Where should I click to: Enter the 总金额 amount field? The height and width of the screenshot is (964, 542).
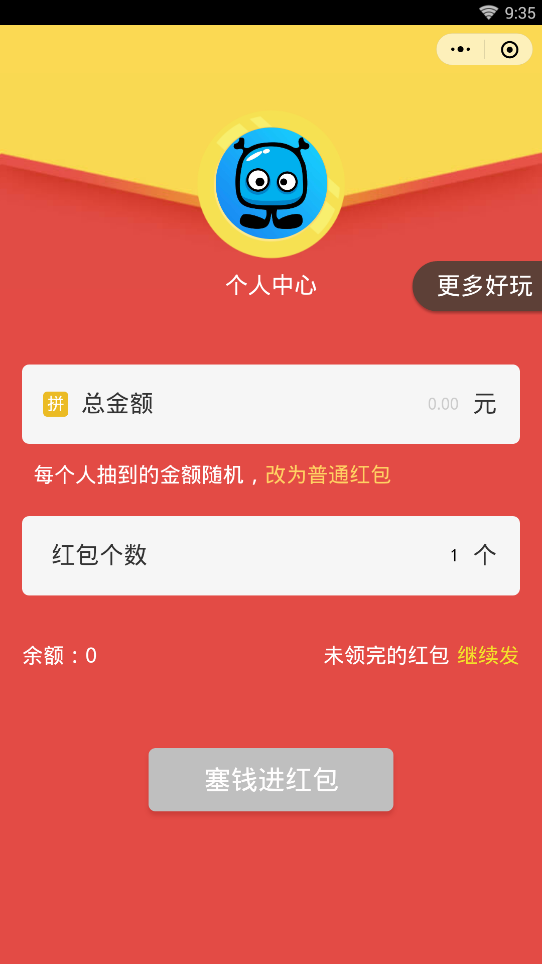[271, 405]
